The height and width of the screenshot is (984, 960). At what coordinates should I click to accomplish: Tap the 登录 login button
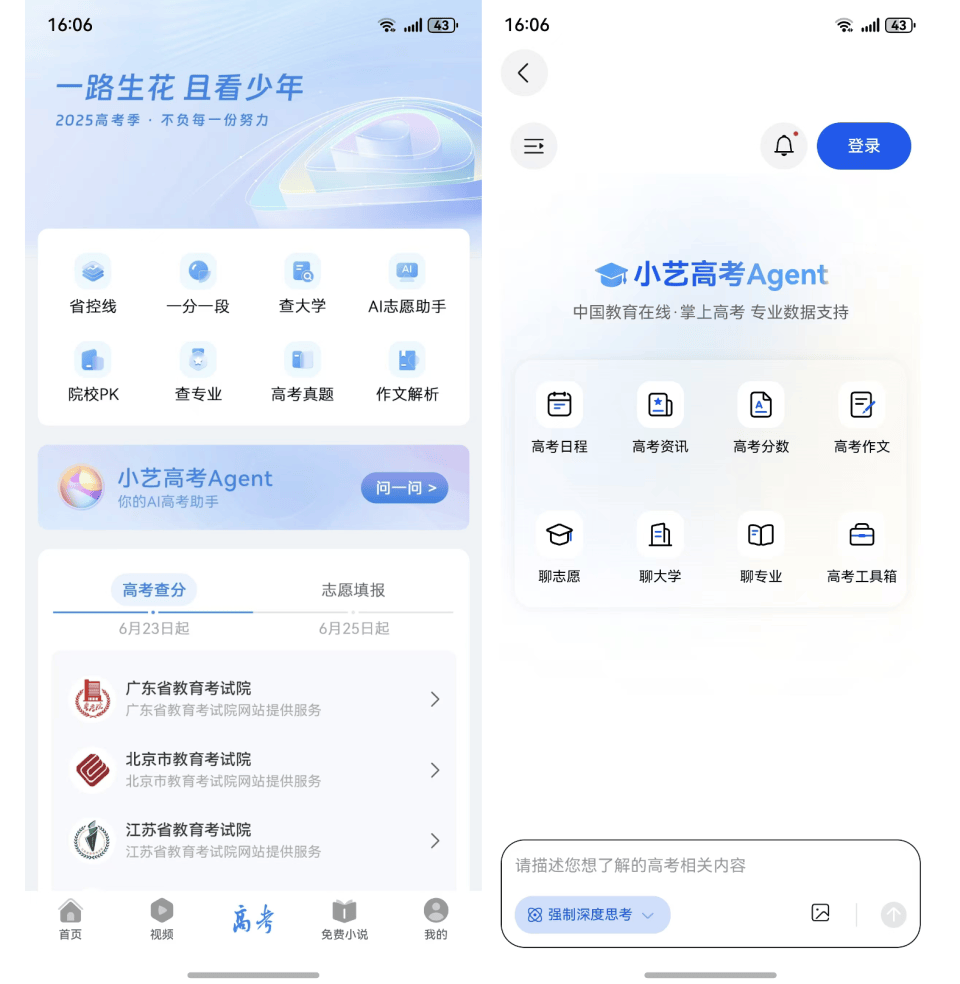[863, 146]
